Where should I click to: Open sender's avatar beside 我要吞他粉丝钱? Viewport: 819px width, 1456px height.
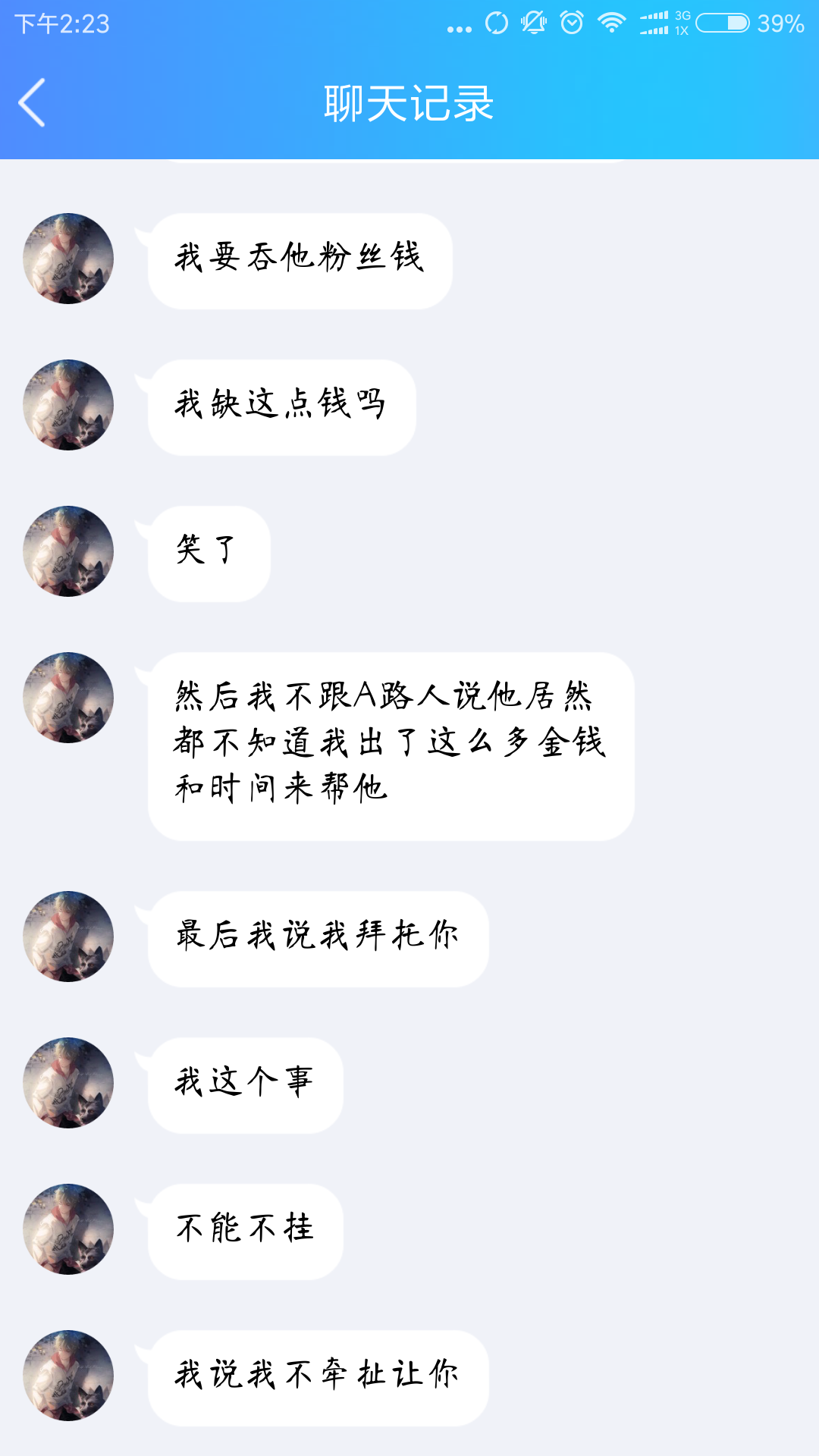68,259
